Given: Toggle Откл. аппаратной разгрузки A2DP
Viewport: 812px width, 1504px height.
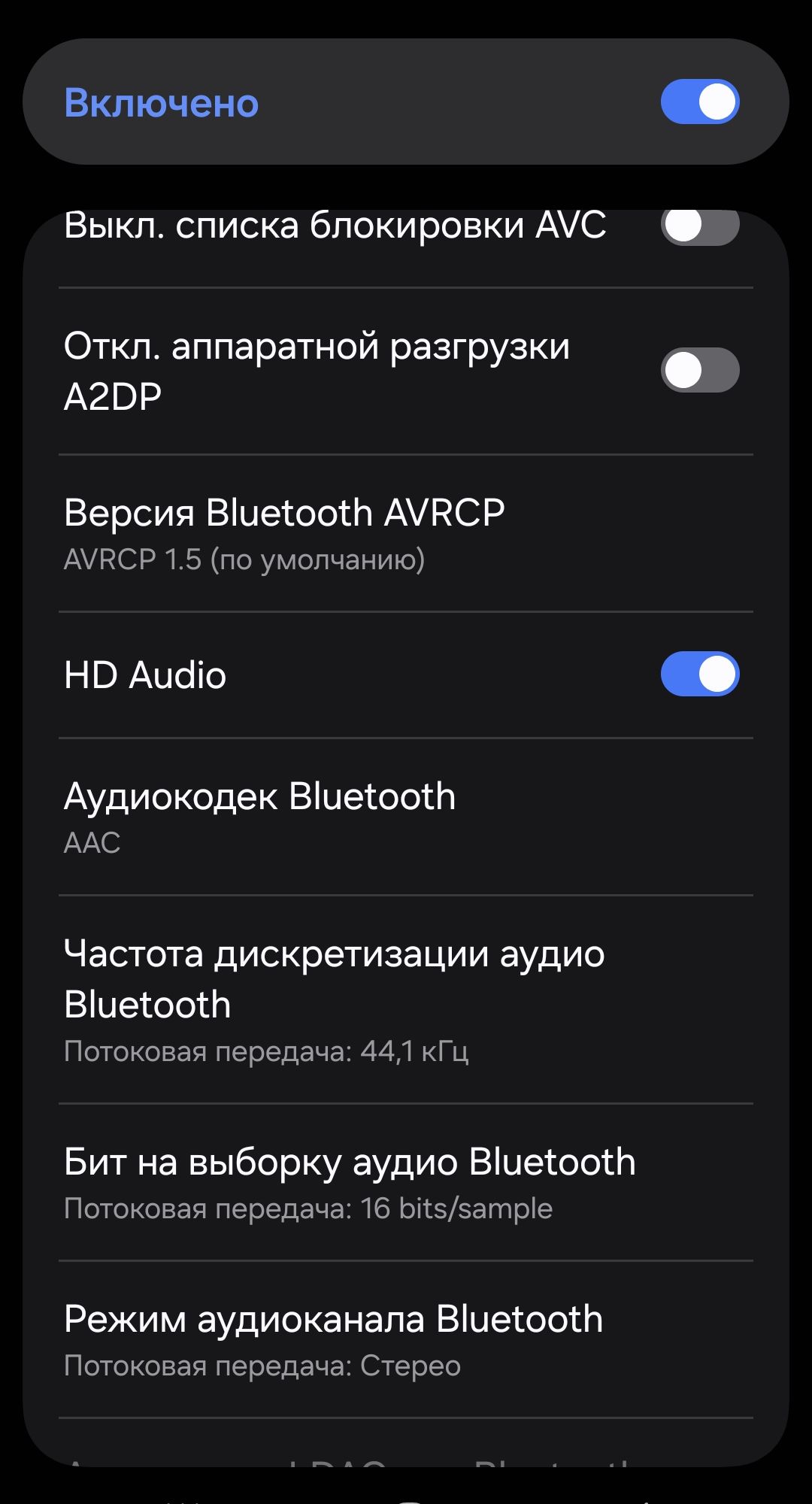Looking at the screenshot, I should tap(699, 370).
